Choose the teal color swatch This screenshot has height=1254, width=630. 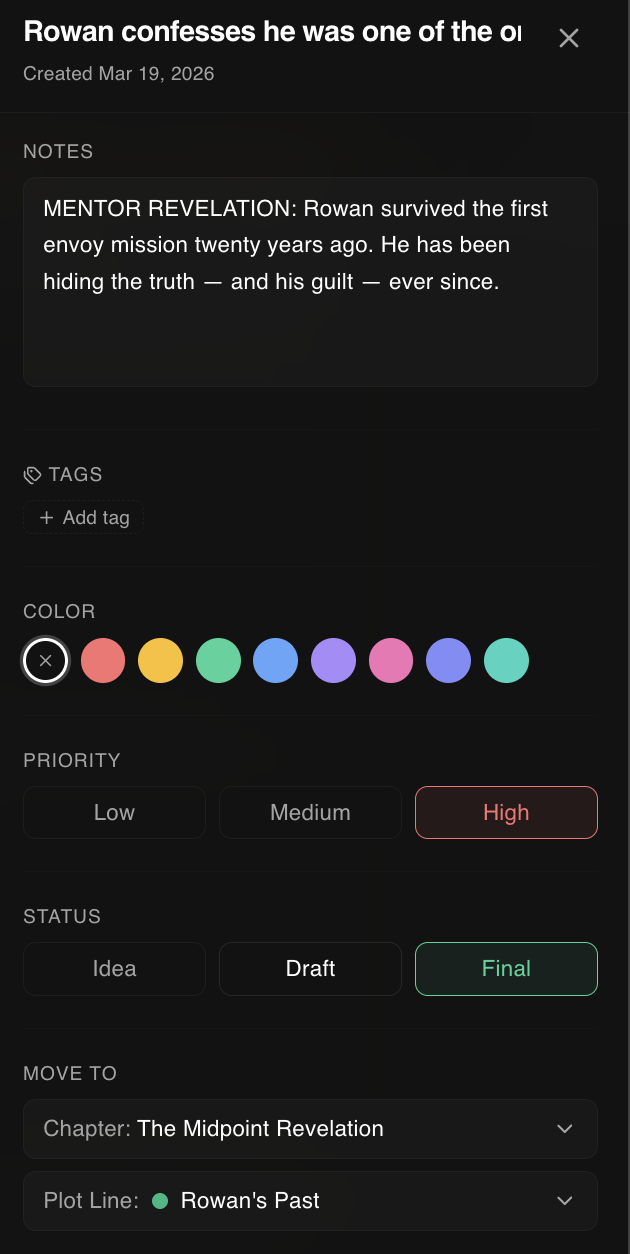[507, 661]
